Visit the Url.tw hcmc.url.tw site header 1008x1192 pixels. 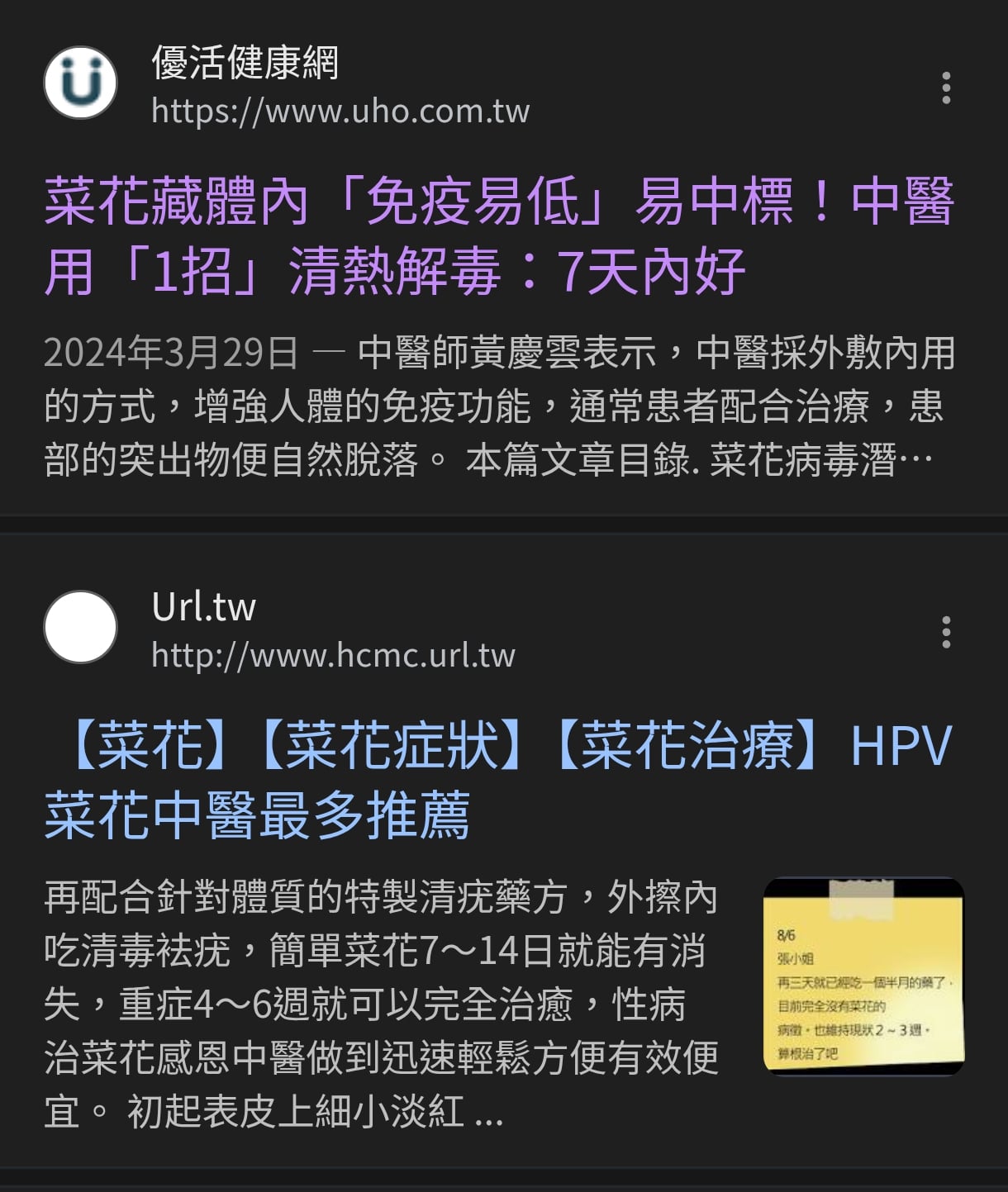point(332,630)
